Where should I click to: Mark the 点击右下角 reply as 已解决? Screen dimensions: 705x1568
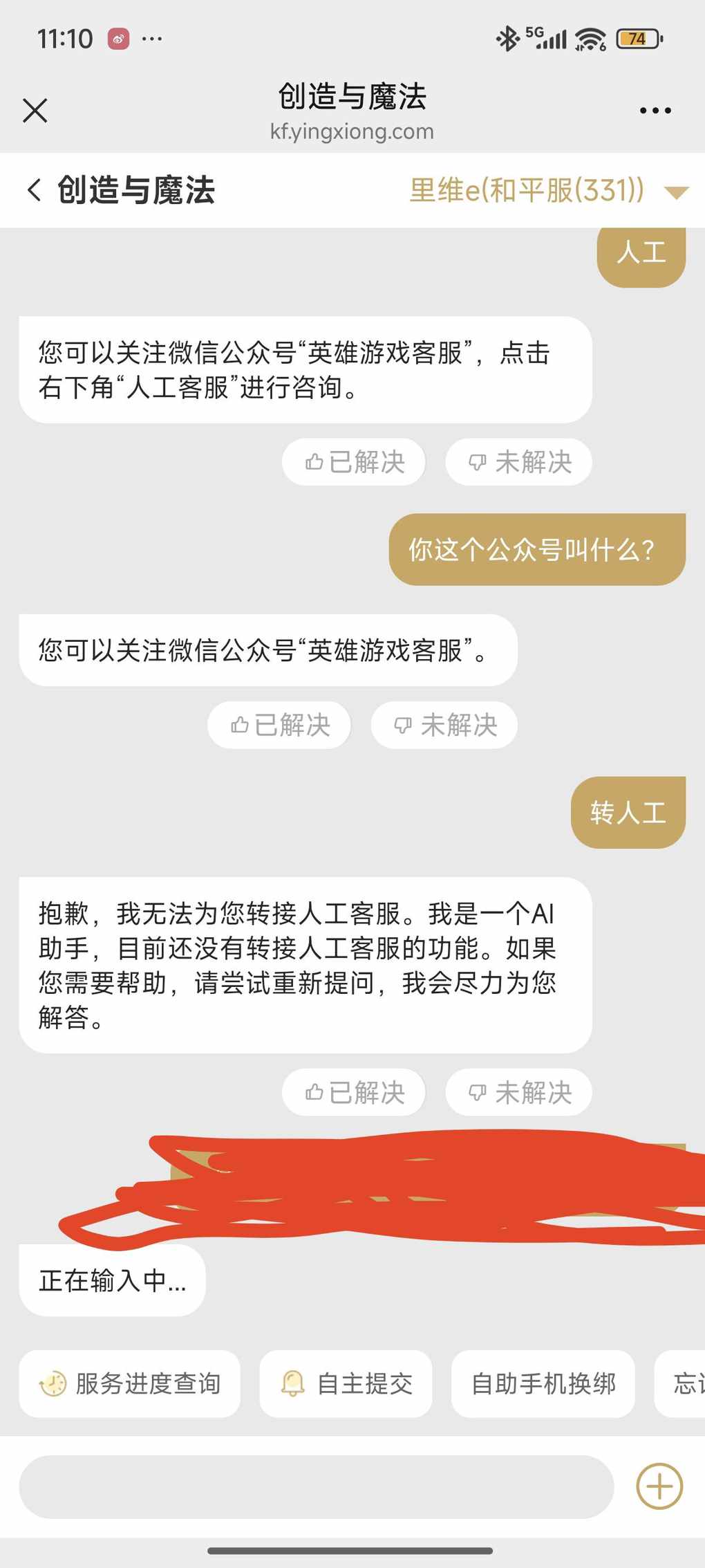[354, 462]
